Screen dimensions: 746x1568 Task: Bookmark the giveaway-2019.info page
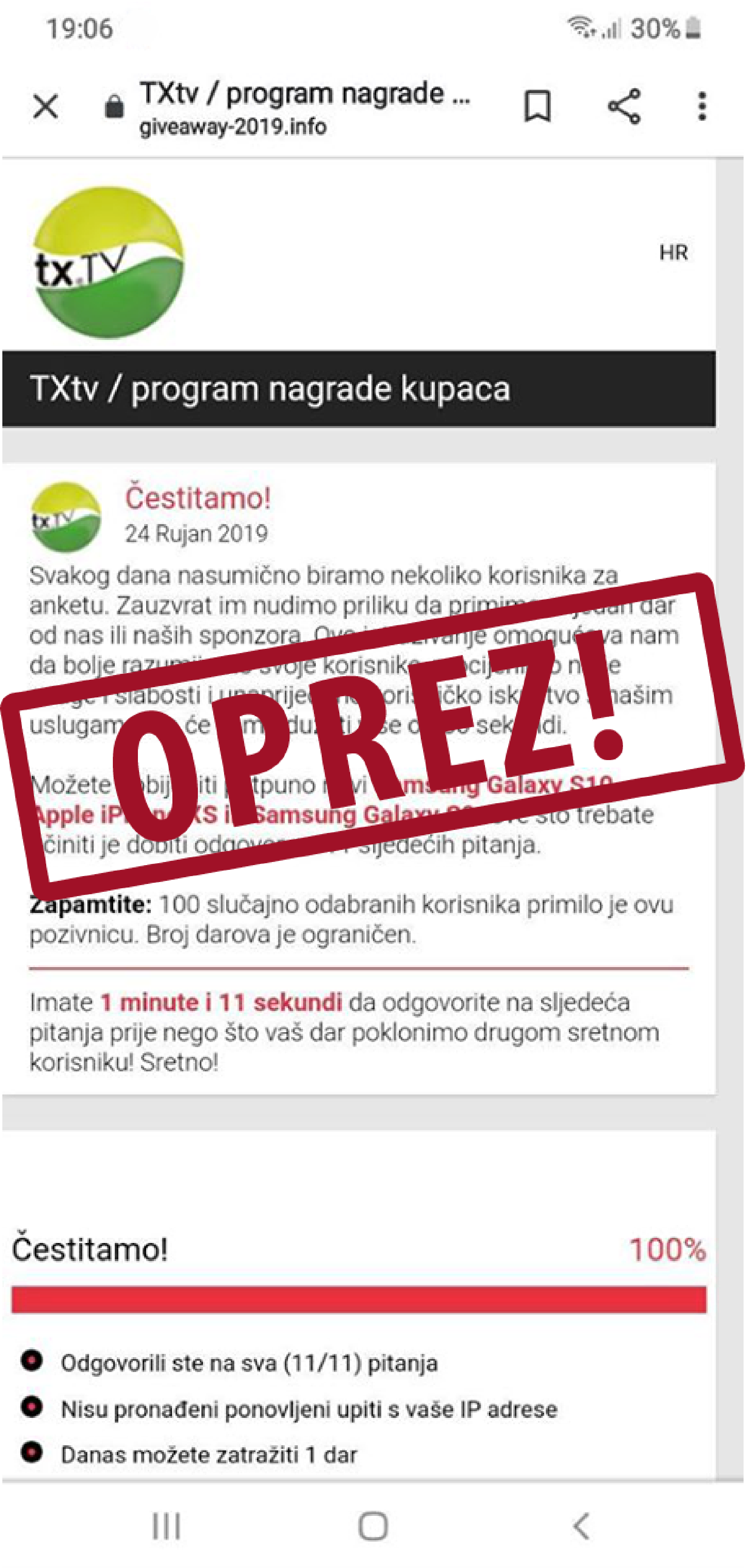537,107
